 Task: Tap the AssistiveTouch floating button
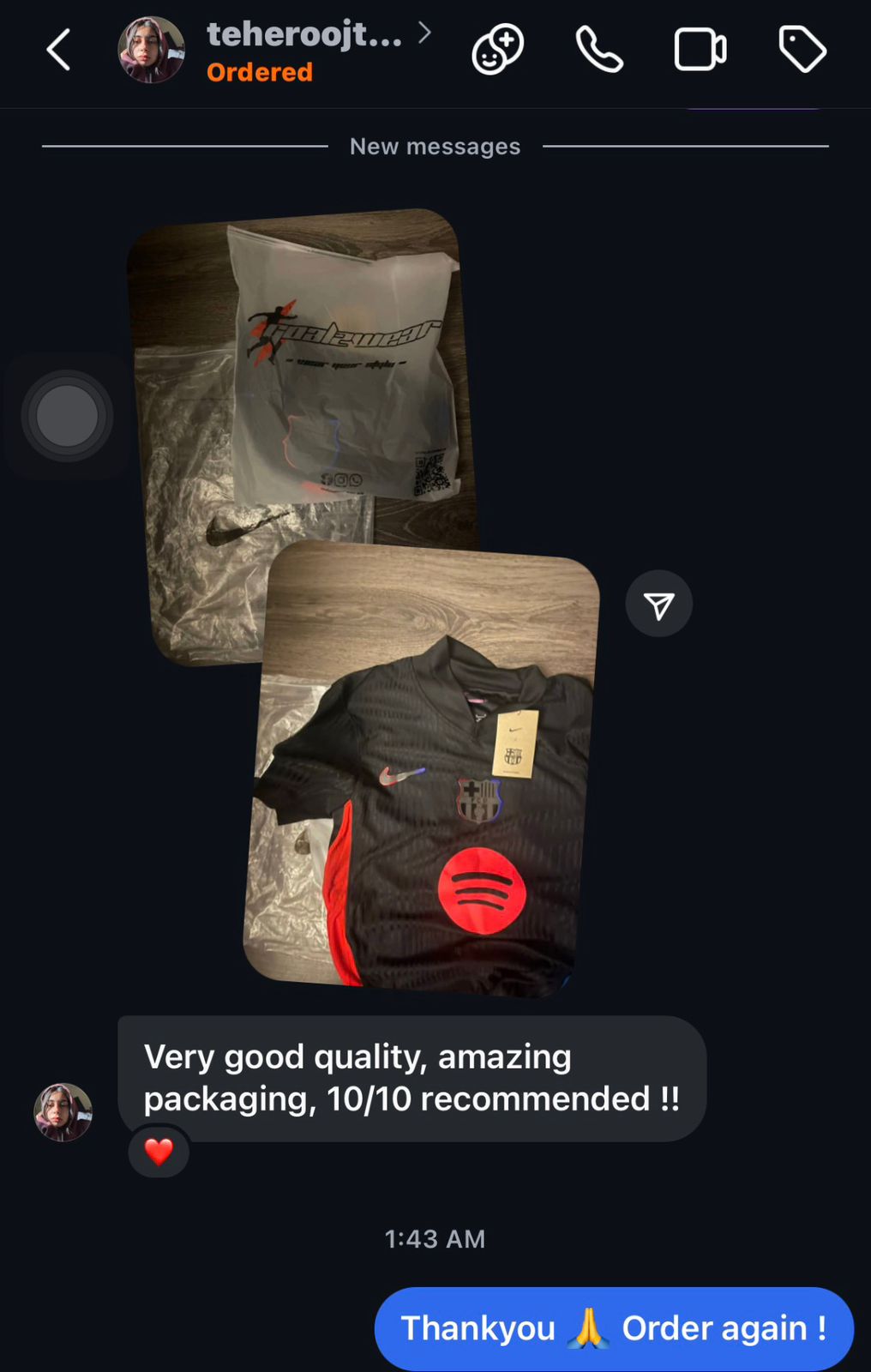[x=67, y=416]
